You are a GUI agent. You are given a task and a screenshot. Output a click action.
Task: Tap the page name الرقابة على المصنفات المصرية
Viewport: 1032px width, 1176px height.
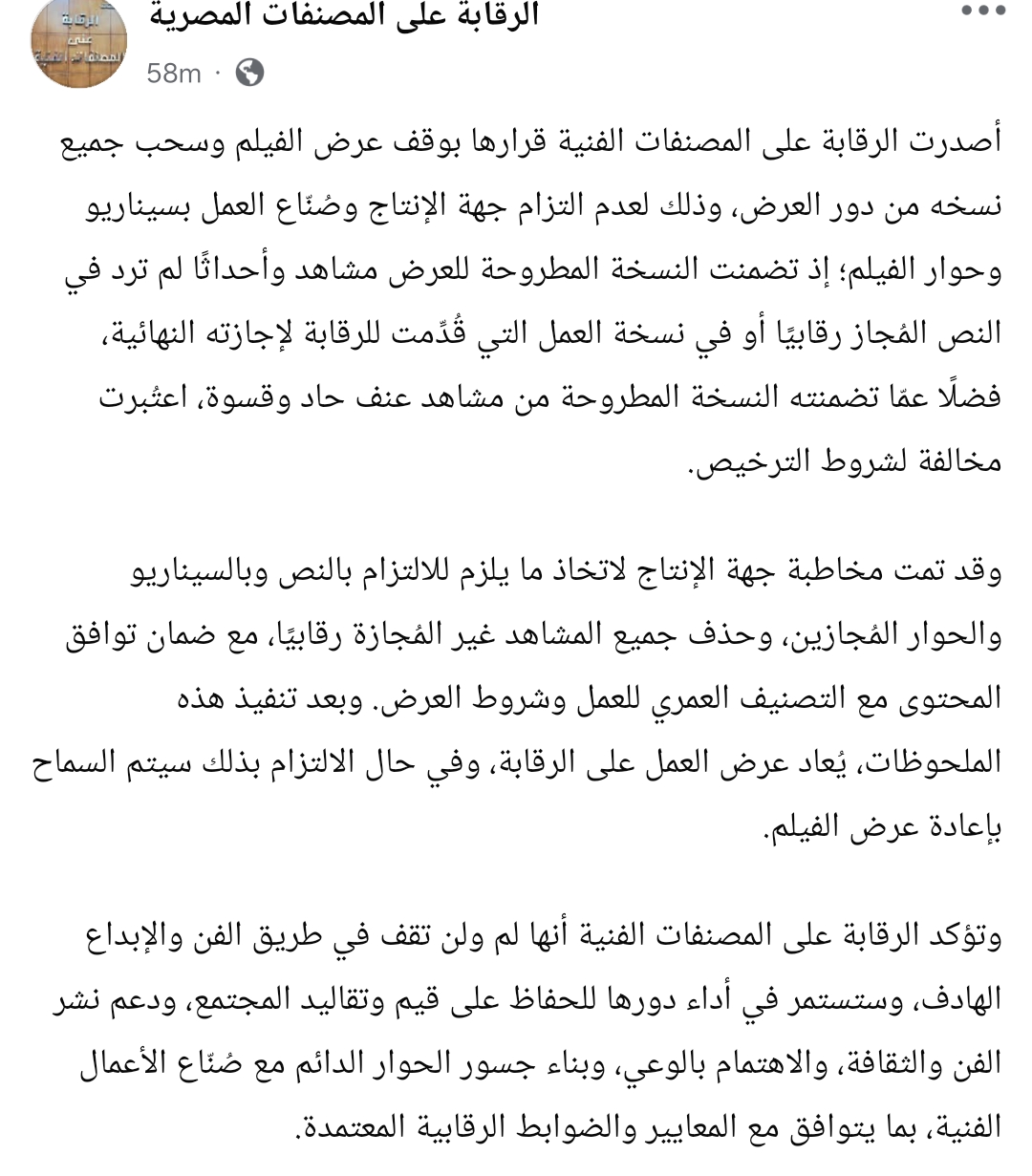342,14
